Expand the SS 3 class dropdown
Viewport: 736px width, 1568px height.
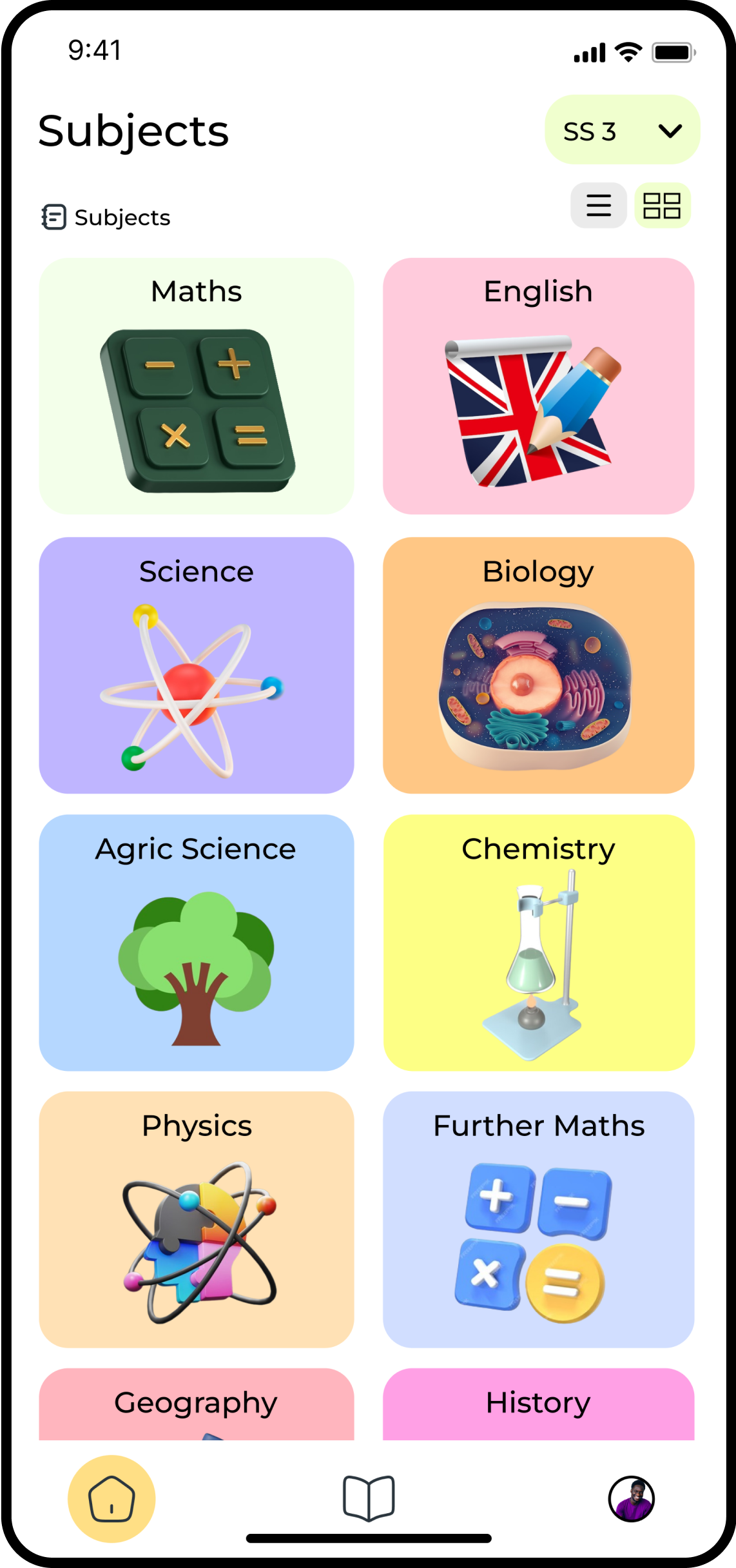coord(622,130)
